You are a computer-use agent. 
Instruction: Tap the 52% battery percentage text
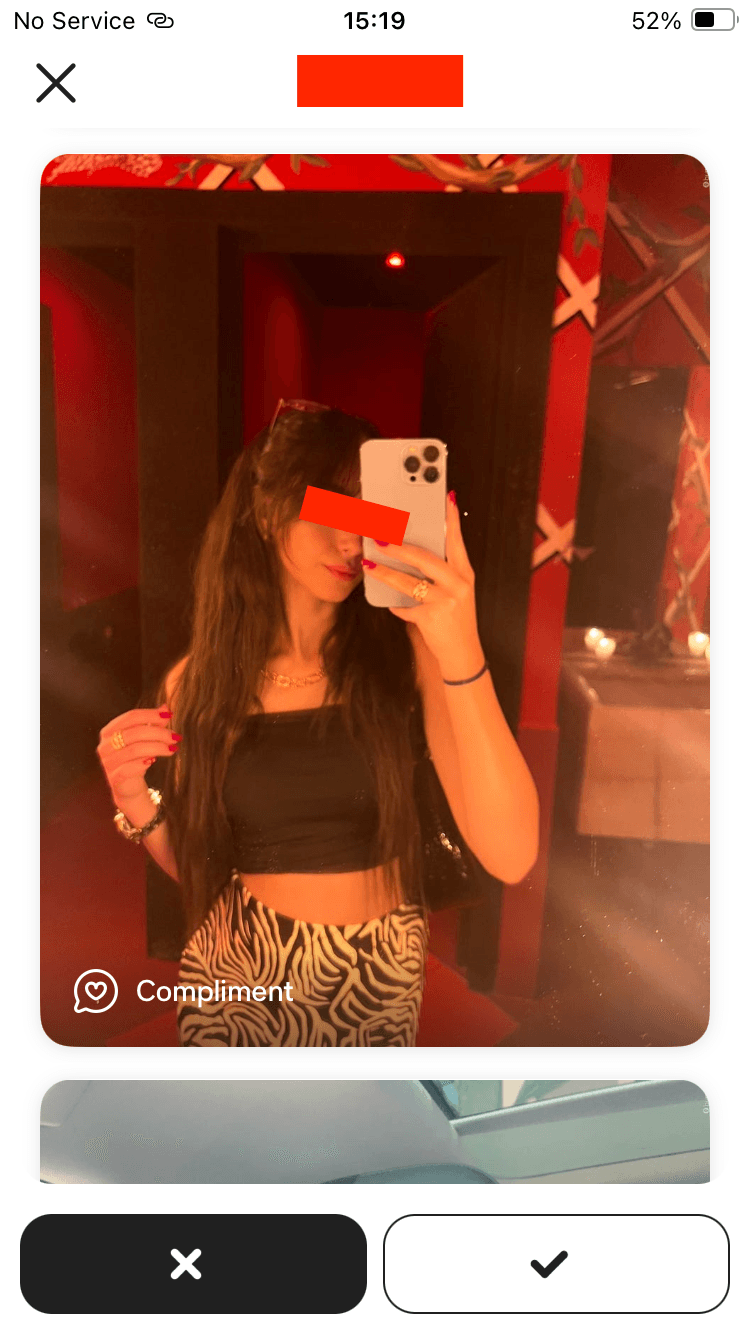(x=655, y=20)
